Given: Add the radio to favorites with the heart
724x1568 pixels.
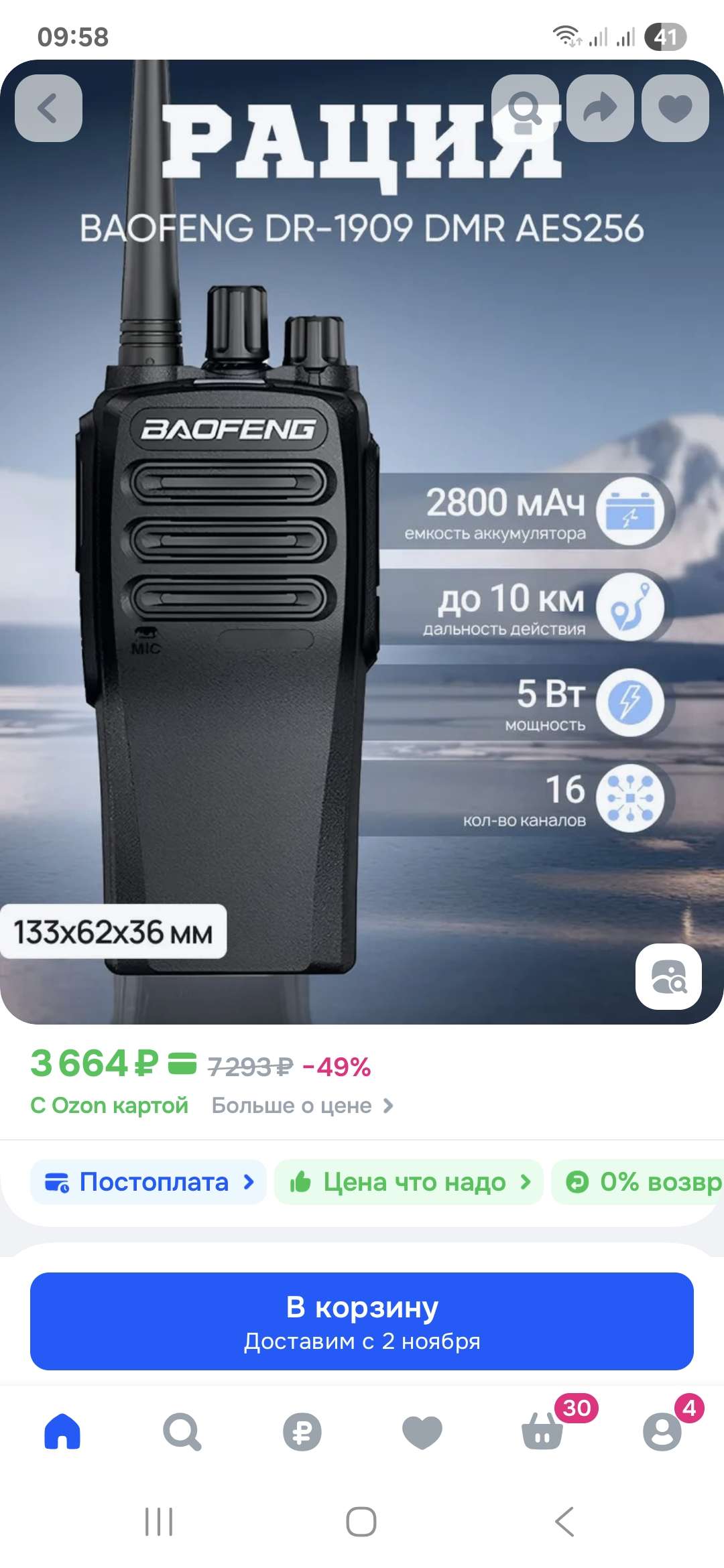Looking at the screenshot, I should click(675, 108).
